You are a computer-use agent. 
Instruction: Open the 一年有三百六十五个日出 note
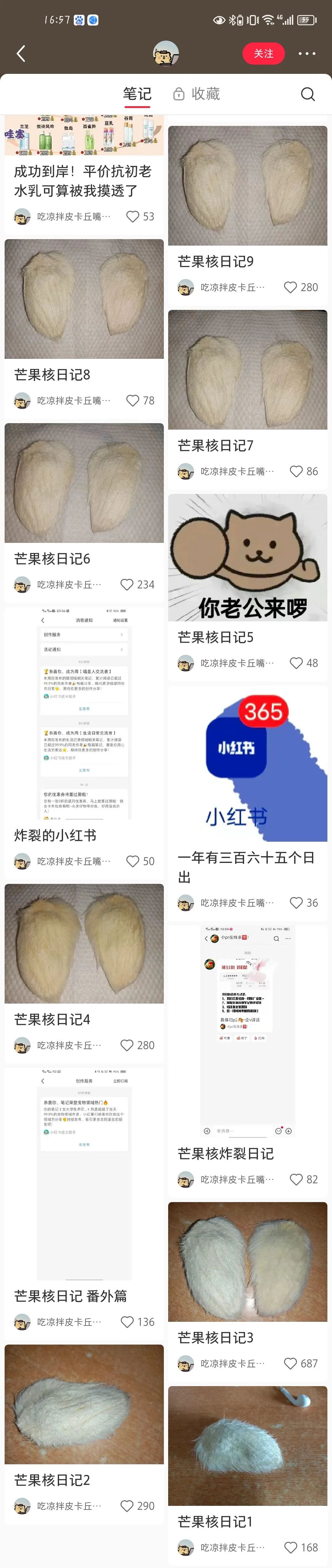247,764
